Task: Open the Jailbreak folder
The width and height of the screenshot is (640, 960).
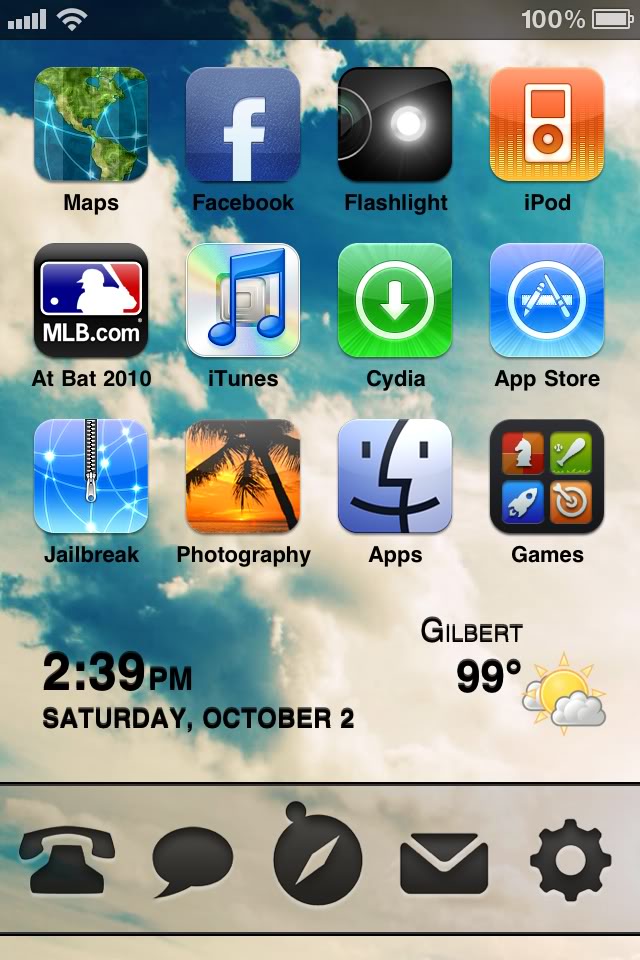Action: (x=91, y=477)
